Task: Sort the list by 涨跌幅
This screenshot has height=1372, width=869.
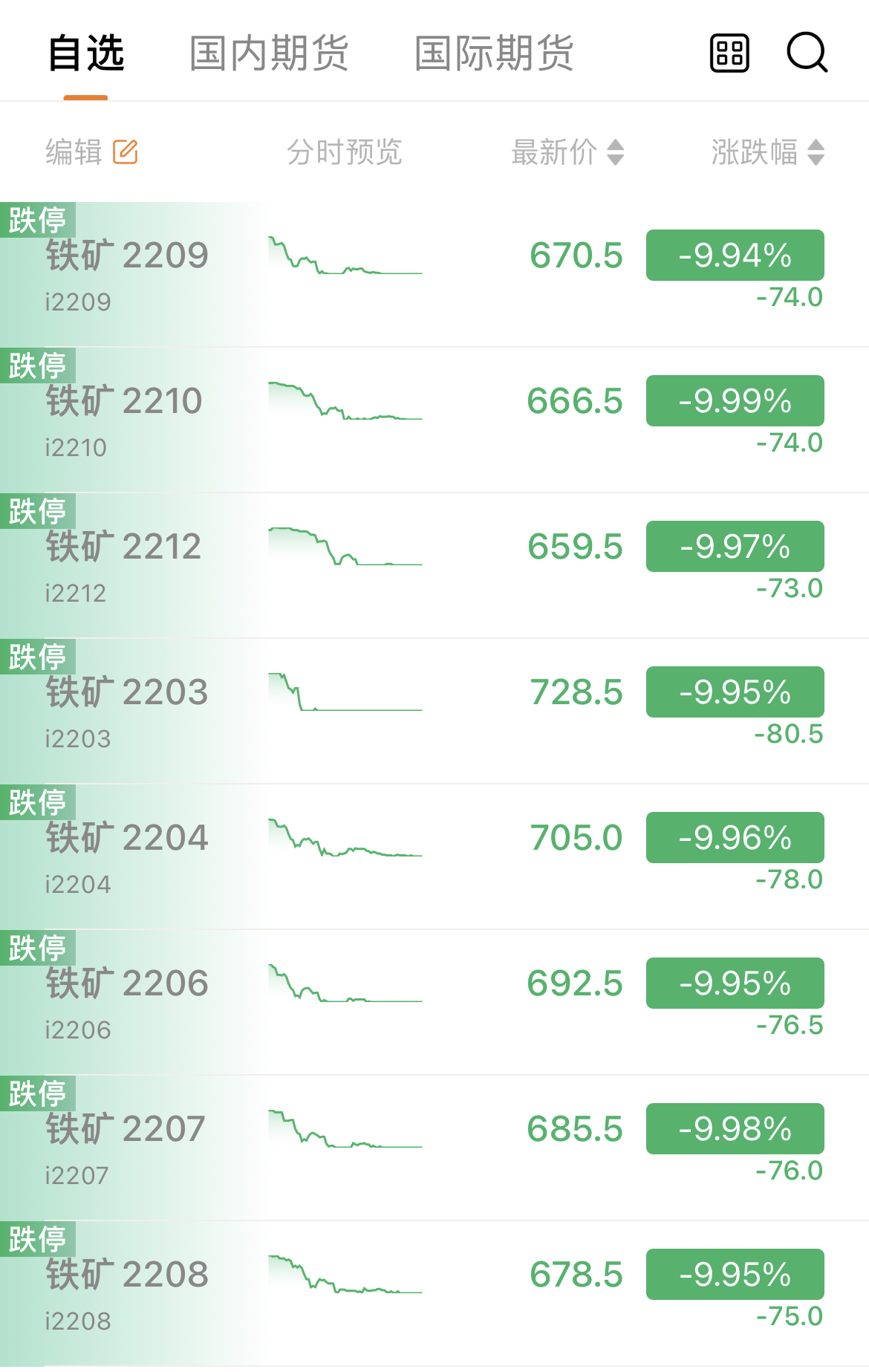Action: pos(767,152)
